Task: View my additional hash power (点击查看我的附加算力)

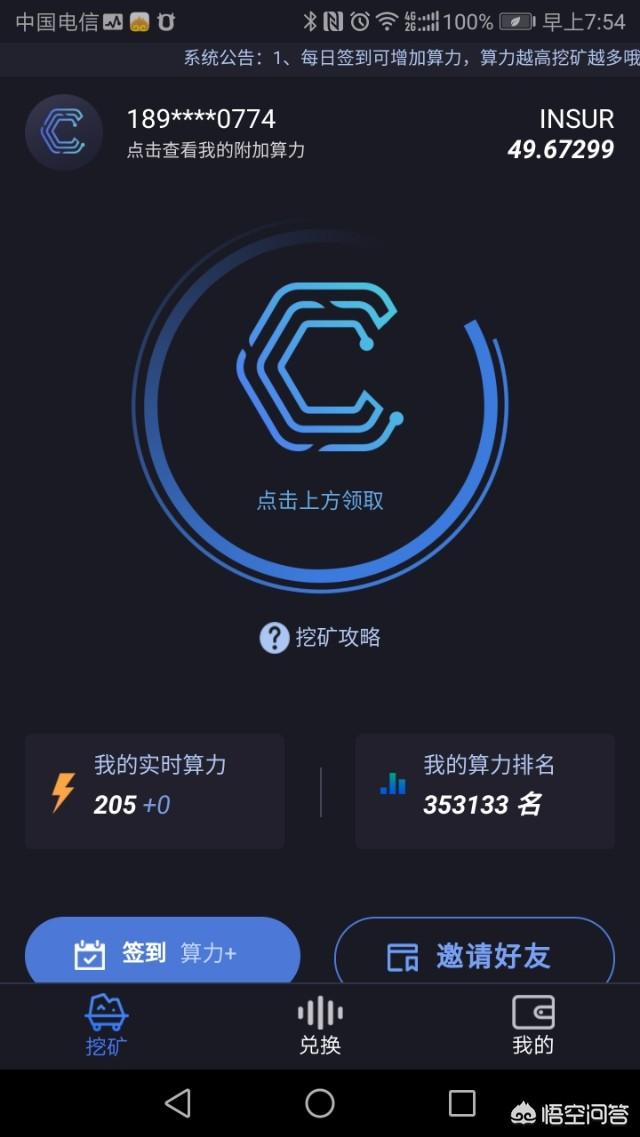Action: [x=215, y=151]
